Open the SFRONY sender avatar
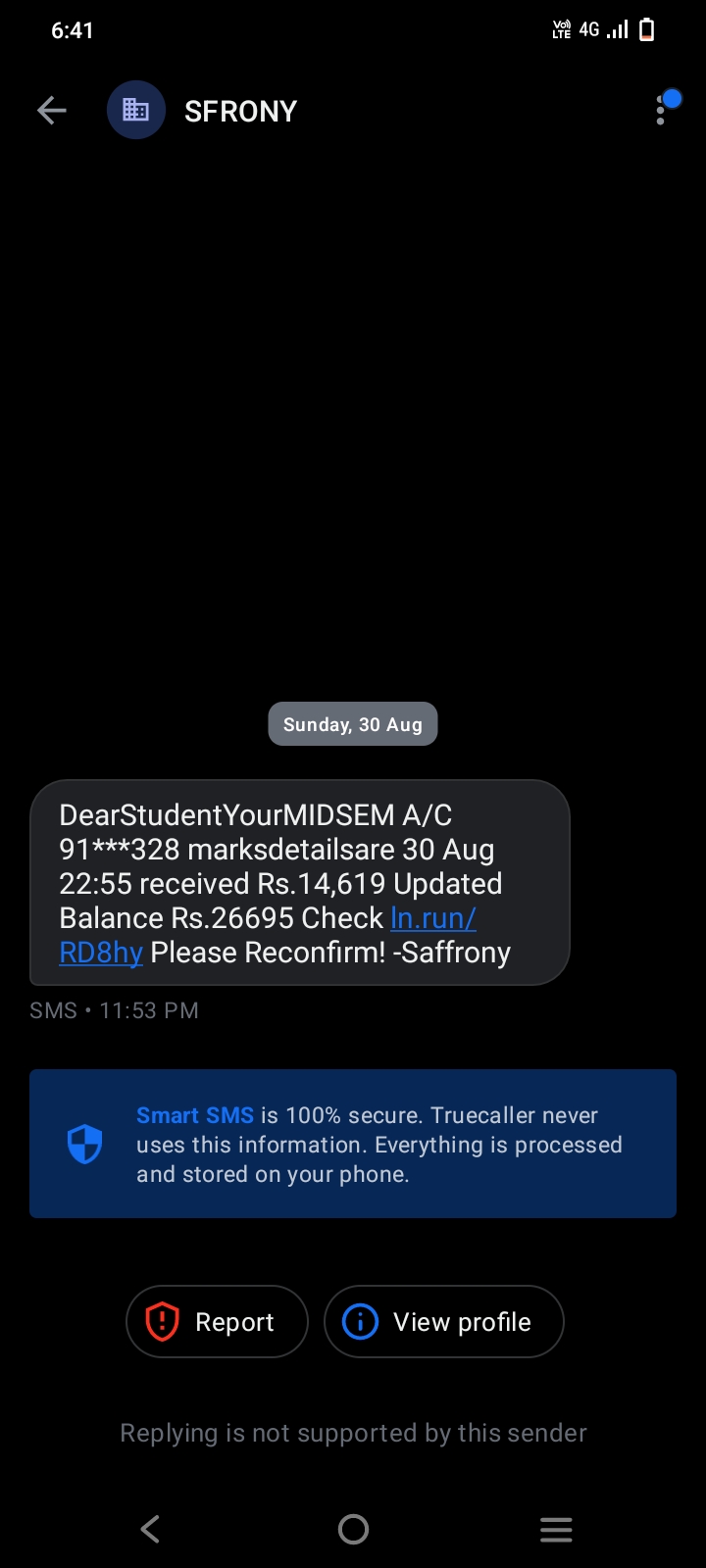Image resolution: width=706 pixels, height=1568 pixels. coord(136,110)
